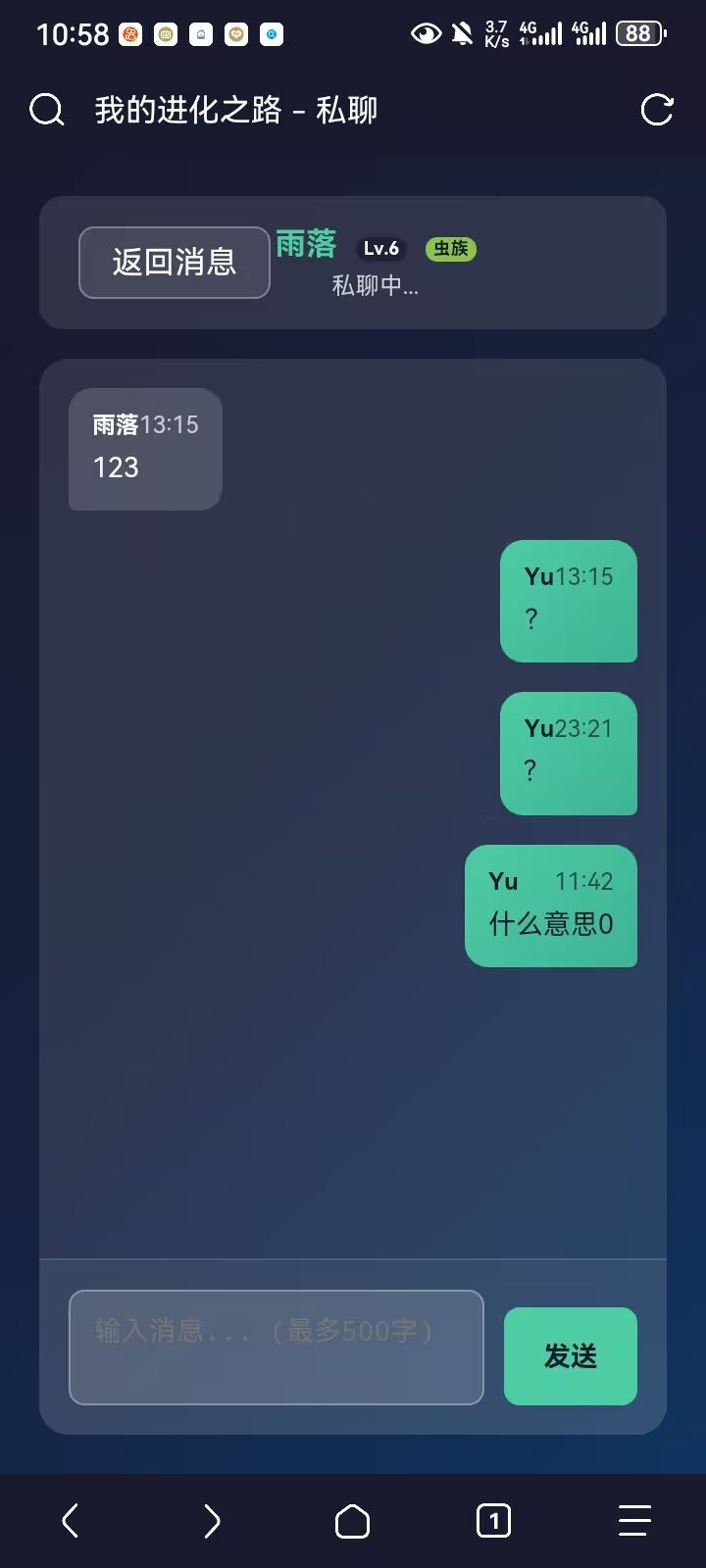The width and height of the screenshot is (706, 1568).
Task: Open the browser tabs switcher
Action: pyautogui.click(x=493, y=1521)
